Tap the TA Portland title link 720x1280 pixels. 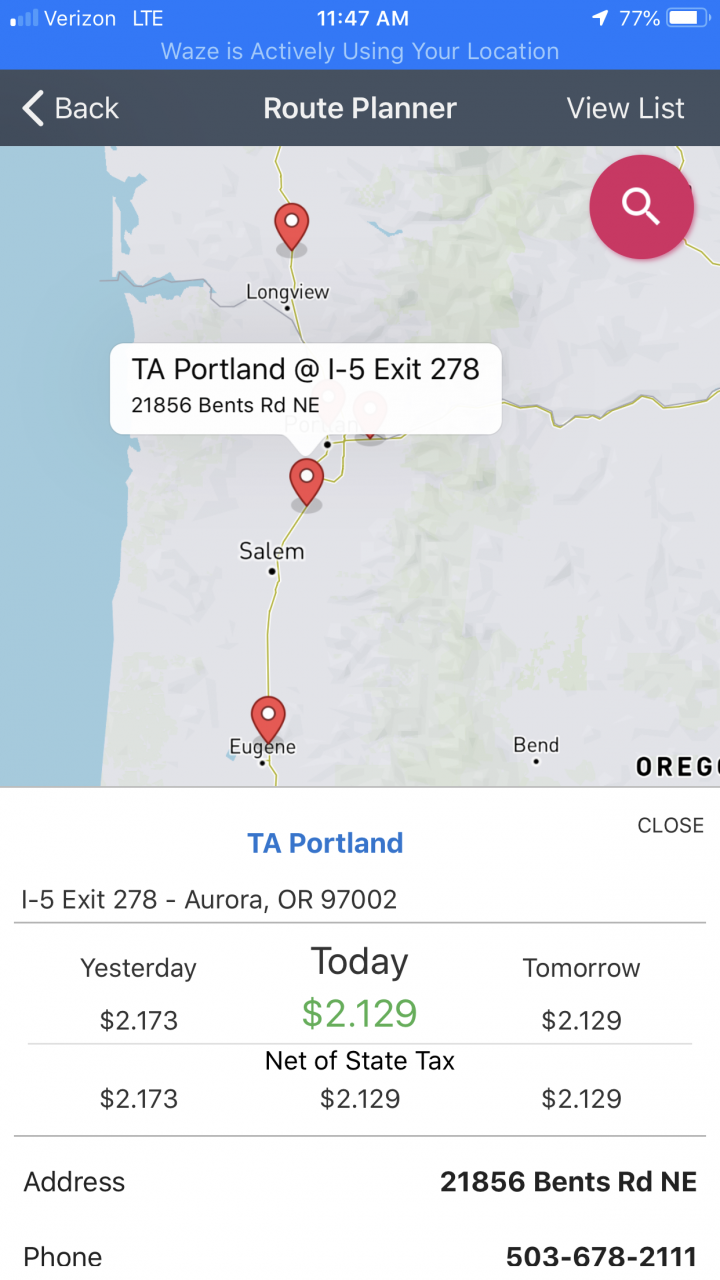[325, 843]
